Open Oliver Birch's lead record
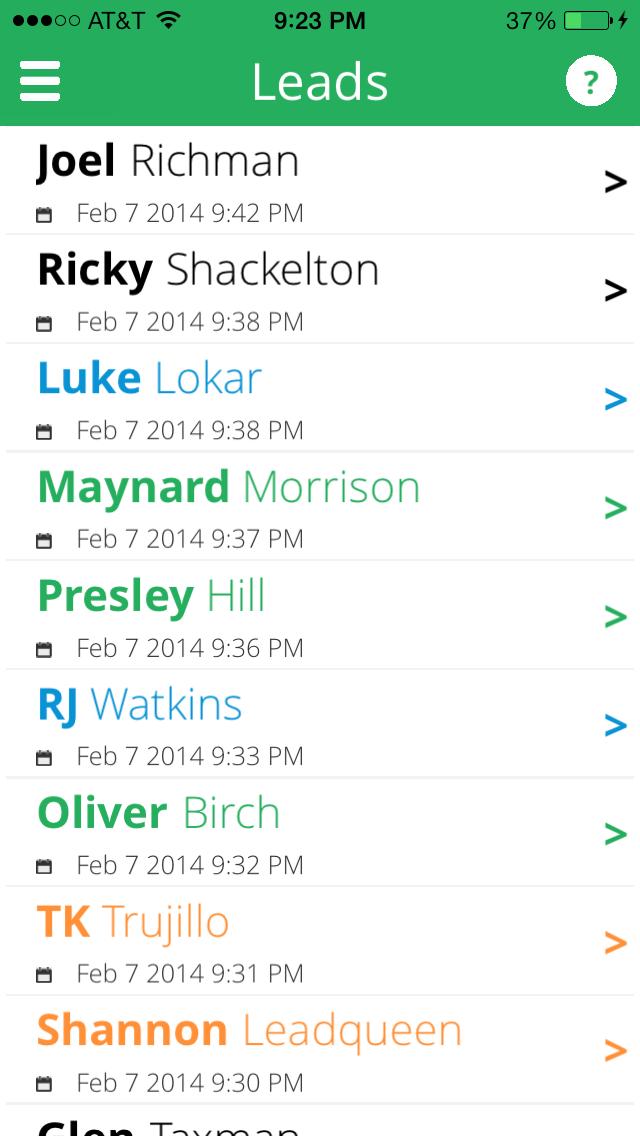The width and height of the screenshot is (640, 1136). tap(320, 834)
